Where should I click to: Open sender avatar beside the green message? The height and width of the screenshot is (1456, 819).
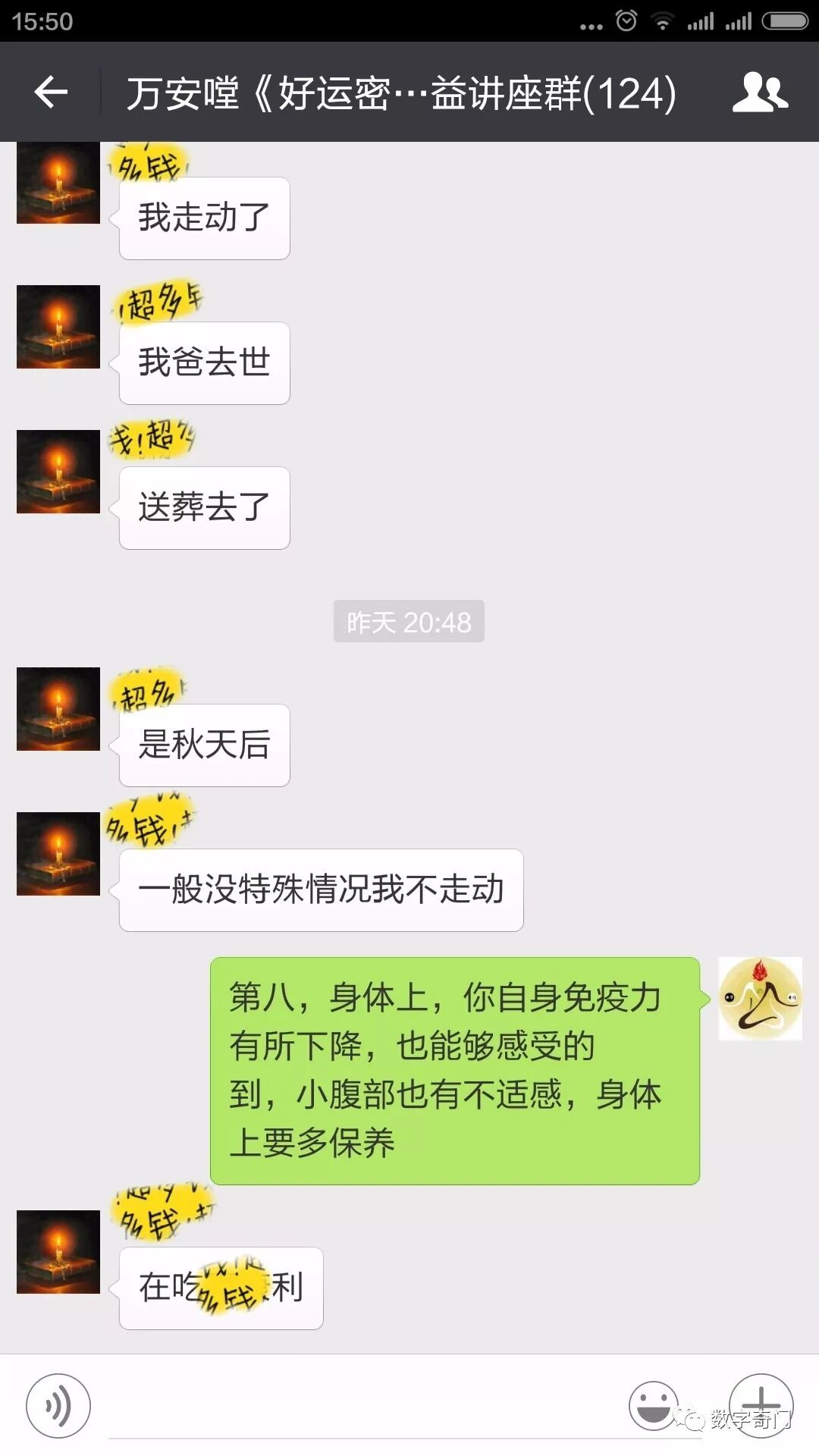pyautogui.click(x=760, y=998)
